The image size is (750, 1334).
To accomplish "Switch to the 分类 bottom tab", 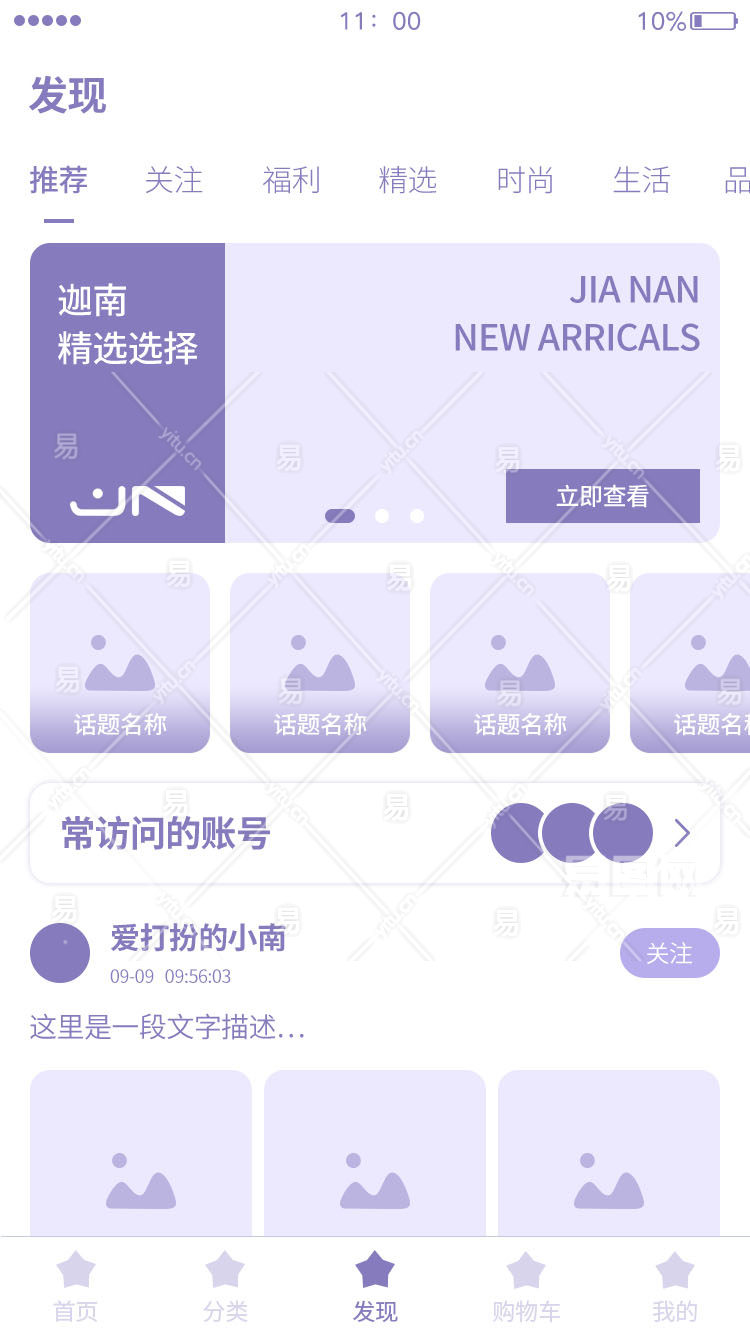I will pos(225,1288).
